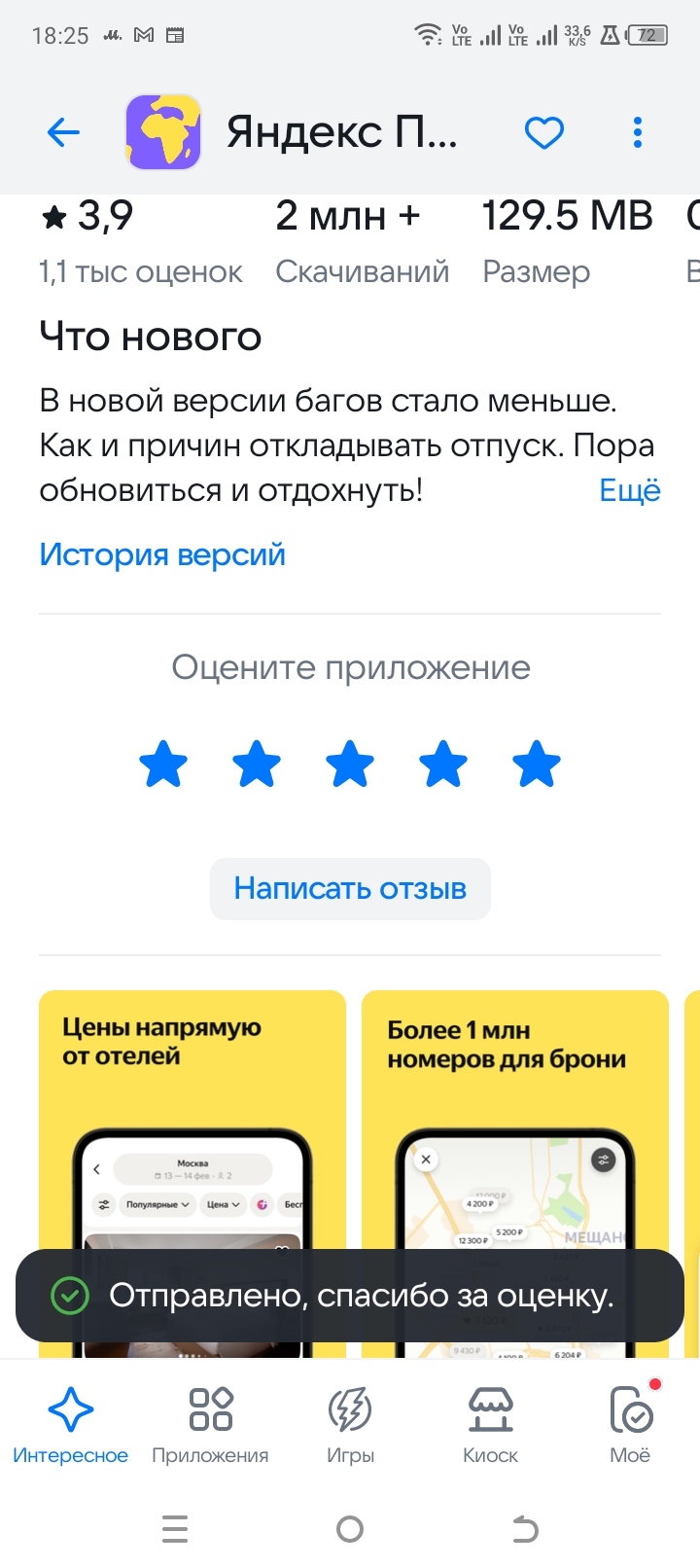Viewport: 700px width, 1568px height.
Task: Open the Игры tab
Action: (350, 1424)
